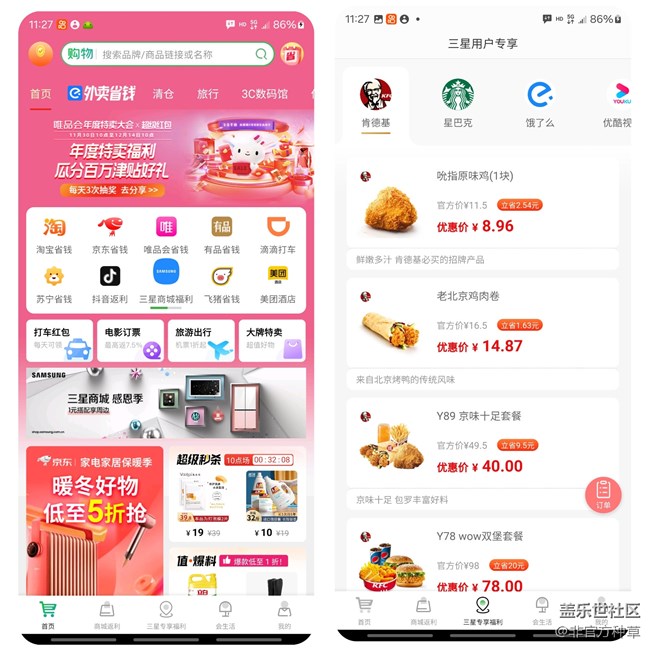Open the 老北京鸡肉卷 deal
Viewport: 650px width, 650px height.
482,324
